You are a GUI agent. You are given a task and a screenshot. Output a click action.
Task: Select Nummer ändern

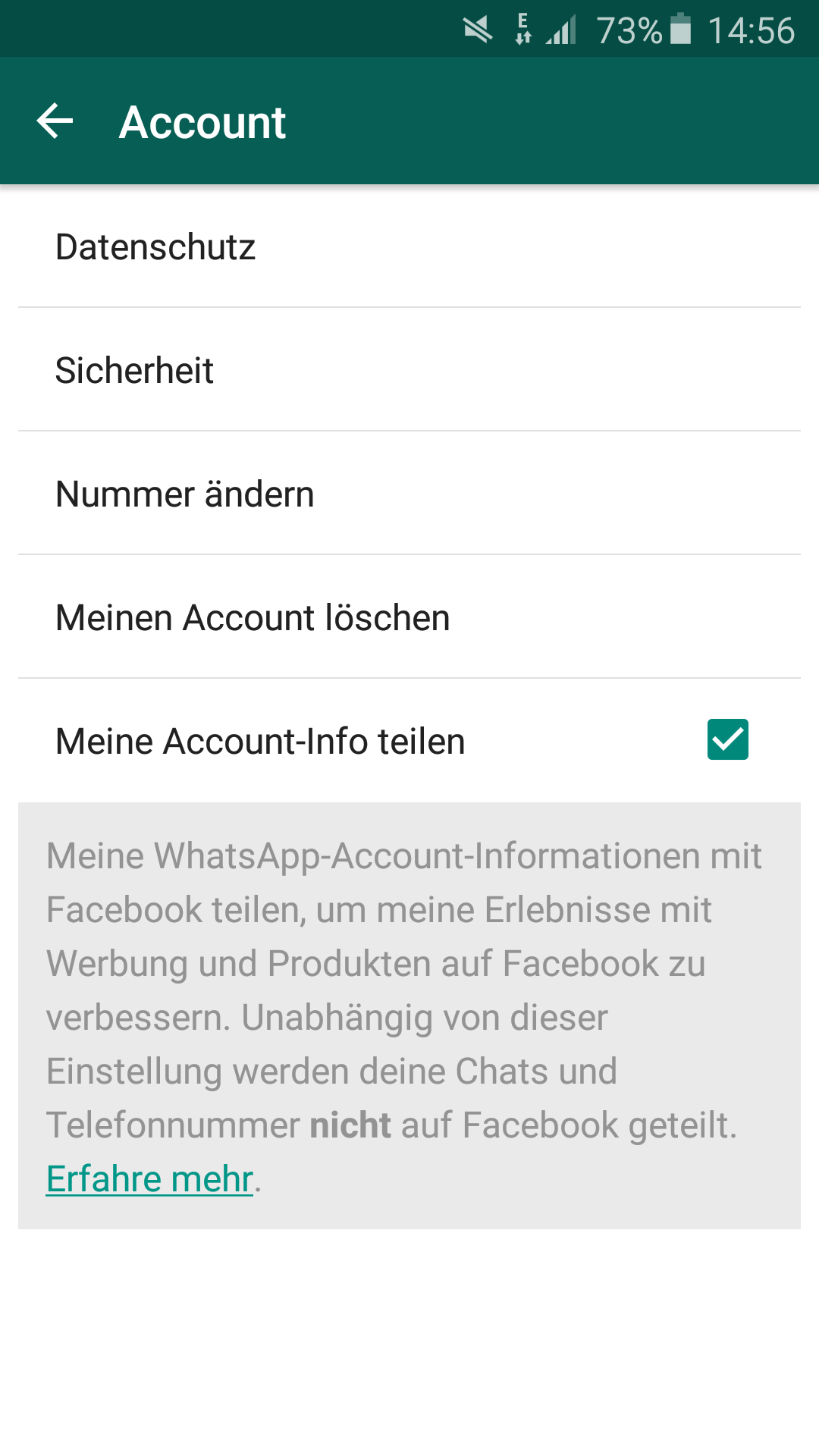409,494
